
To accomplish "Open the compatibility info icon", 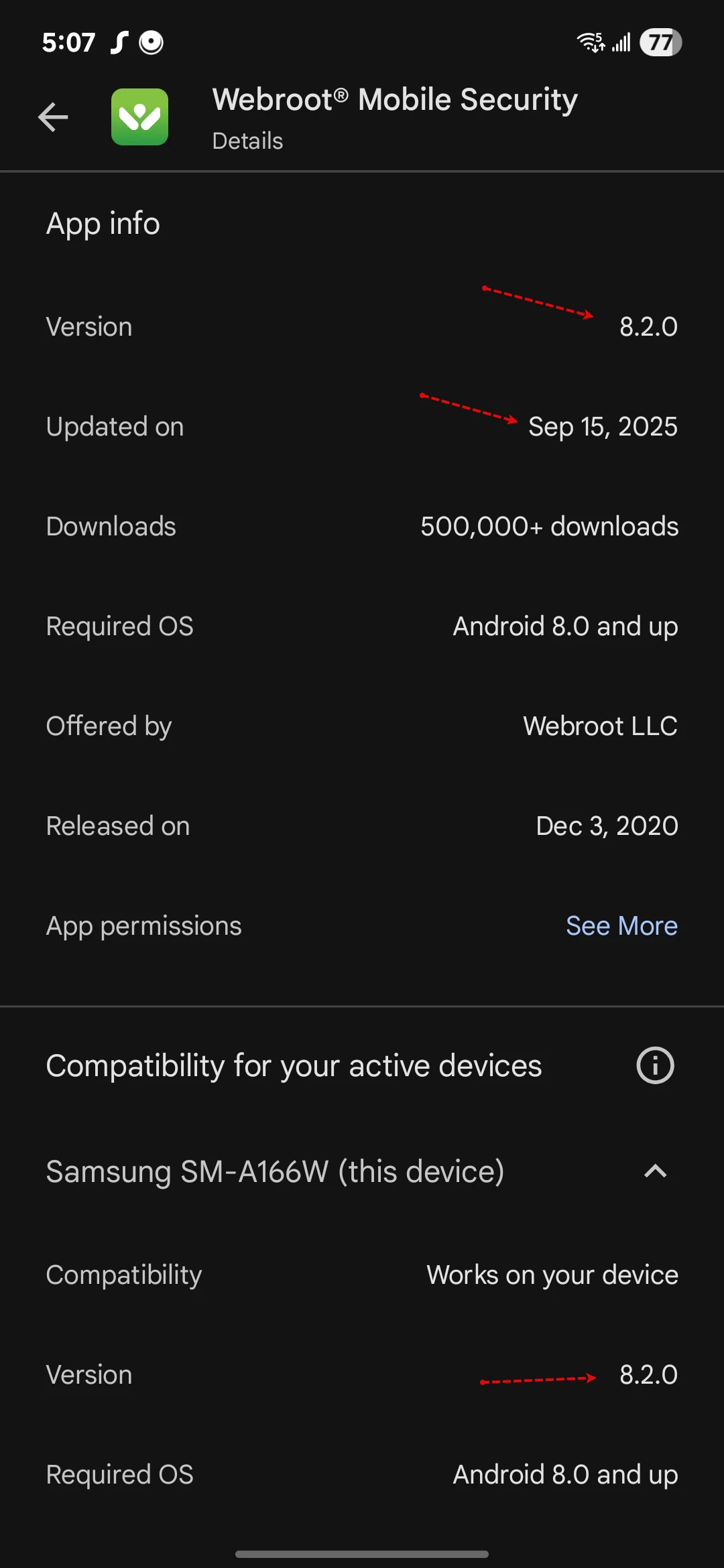I will pos(654,1065).
